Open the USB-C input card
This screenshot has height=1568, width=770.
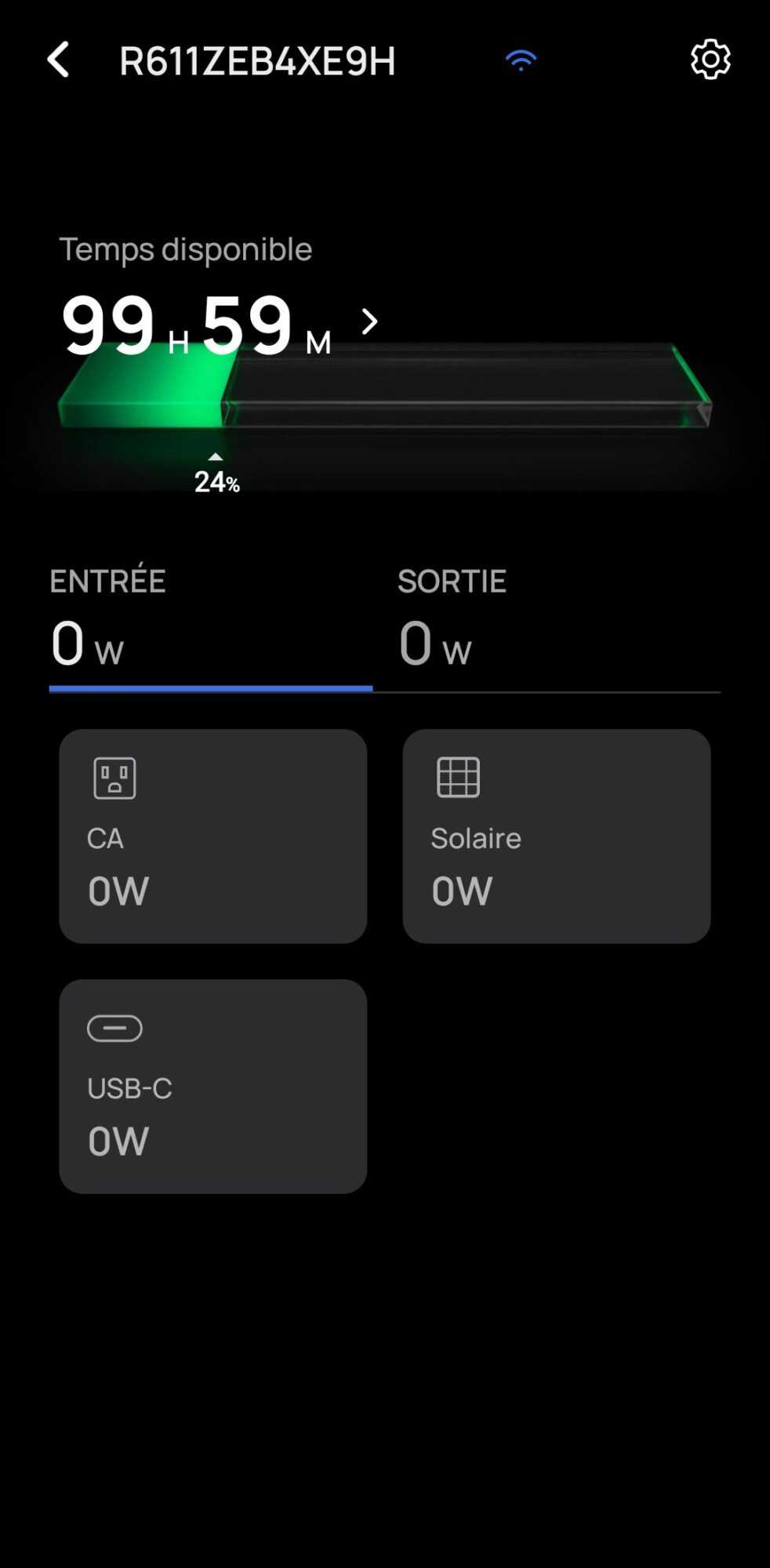(x=212, y=1086)
